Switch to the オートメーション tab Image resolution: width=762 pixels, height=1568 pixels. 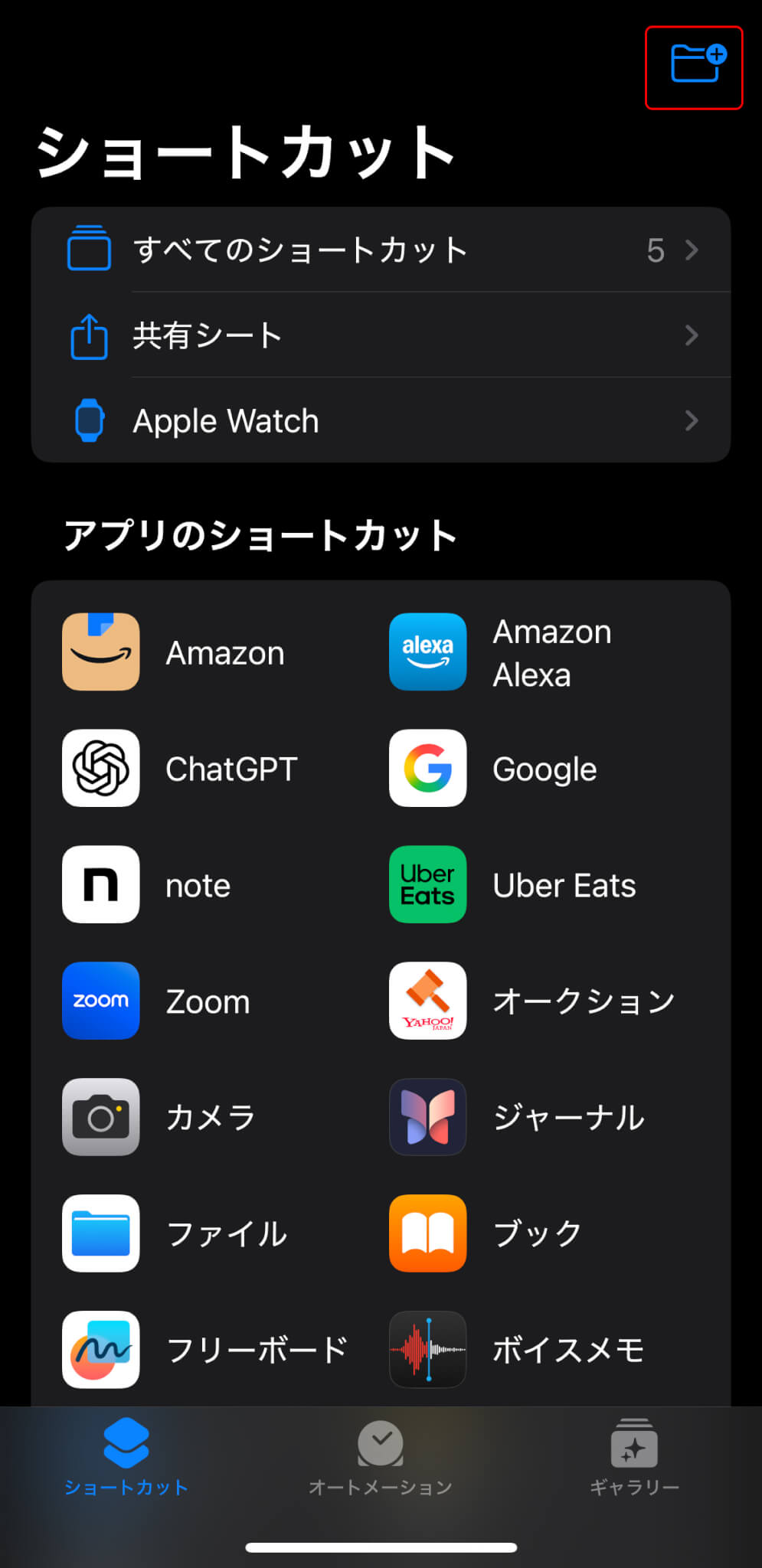[x=381, y=1458]
